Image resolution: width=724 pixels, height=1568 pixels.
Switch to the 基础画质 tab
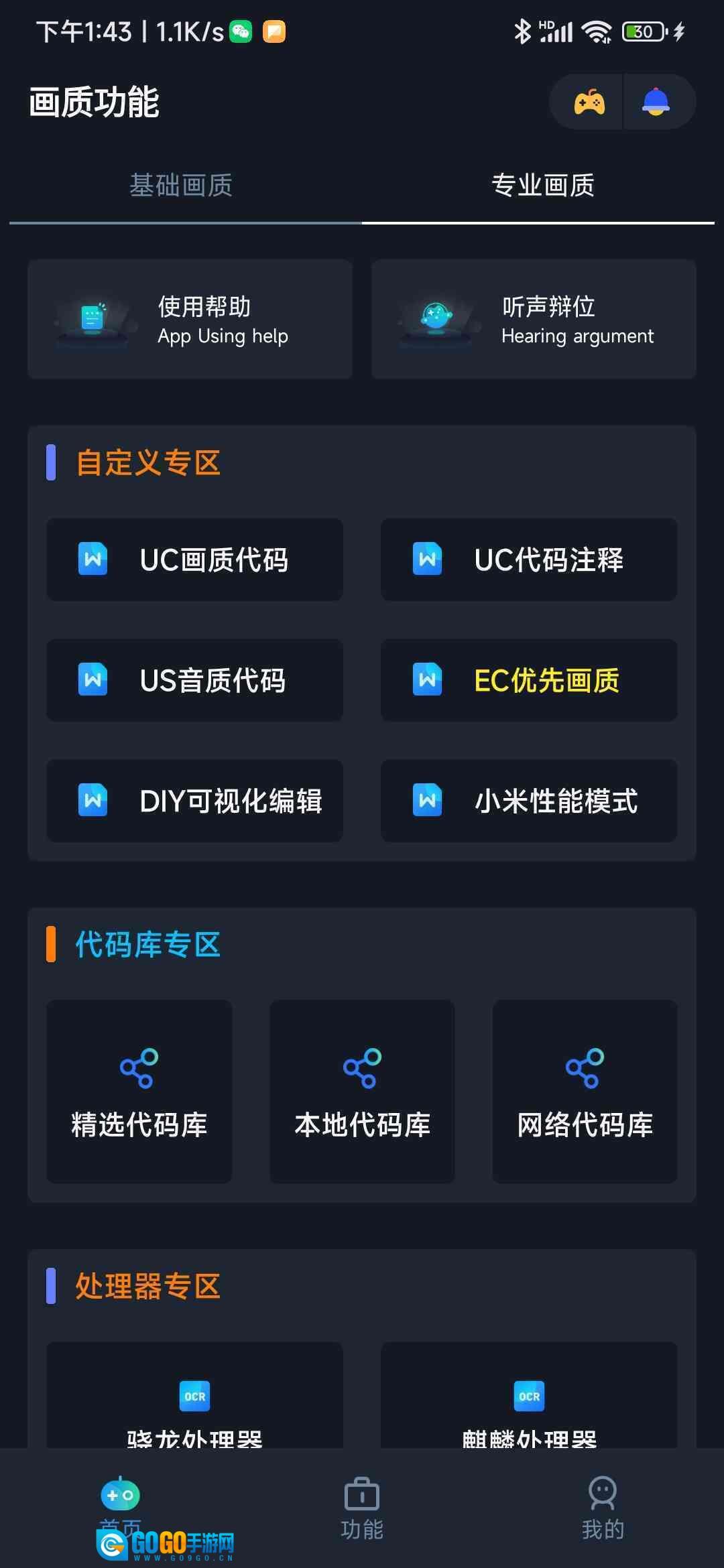click(181, 186)
